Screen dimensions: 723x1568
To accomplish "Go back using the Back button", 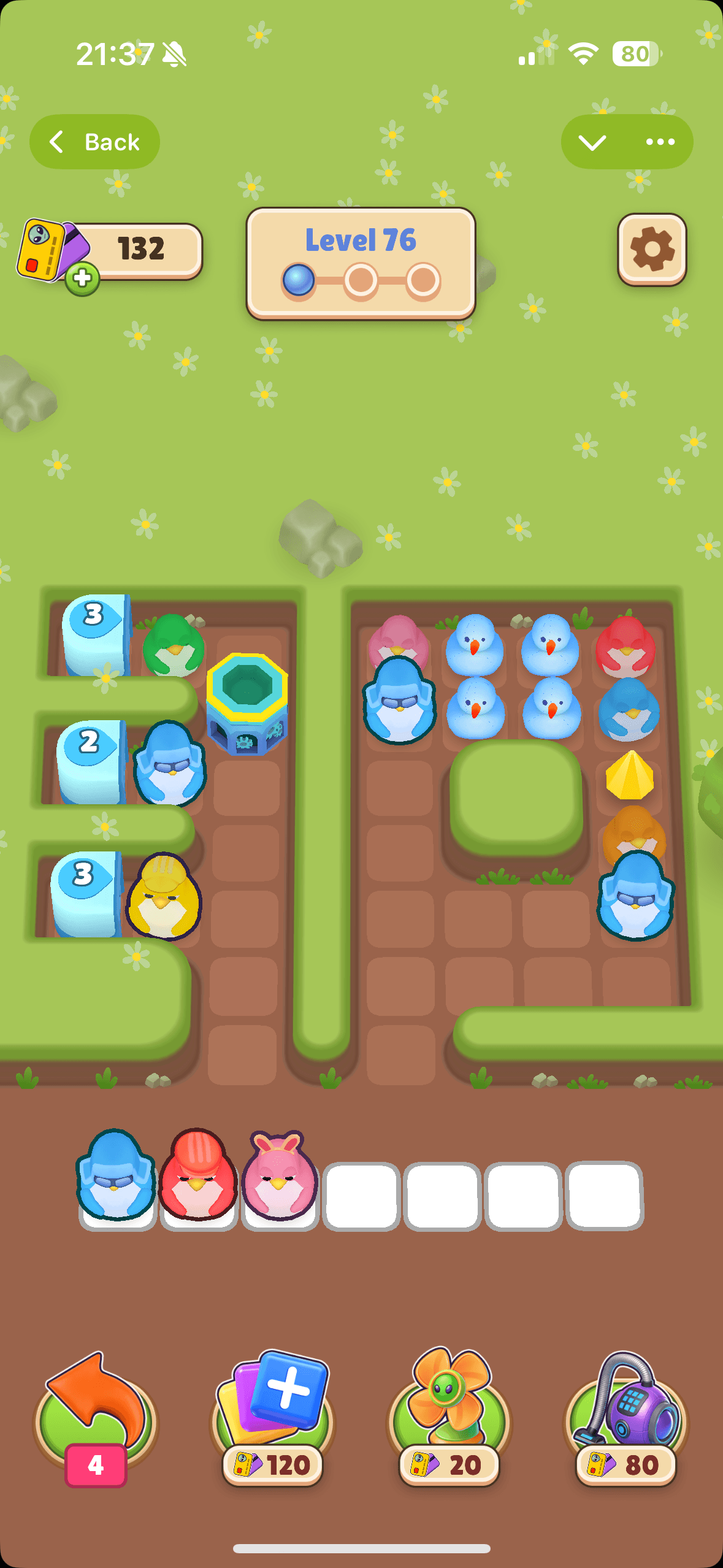I will click(x=94, y=142).
